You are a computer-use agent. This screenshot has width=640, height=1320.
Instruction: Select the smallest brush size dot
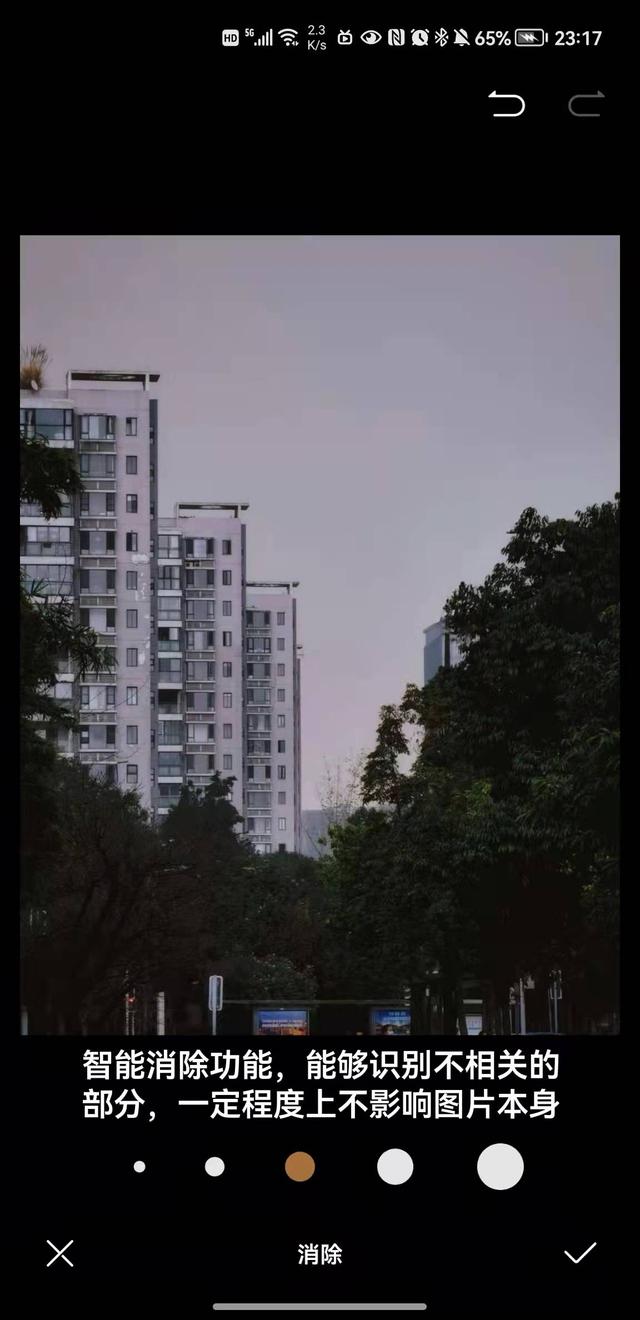[139, 1166]
